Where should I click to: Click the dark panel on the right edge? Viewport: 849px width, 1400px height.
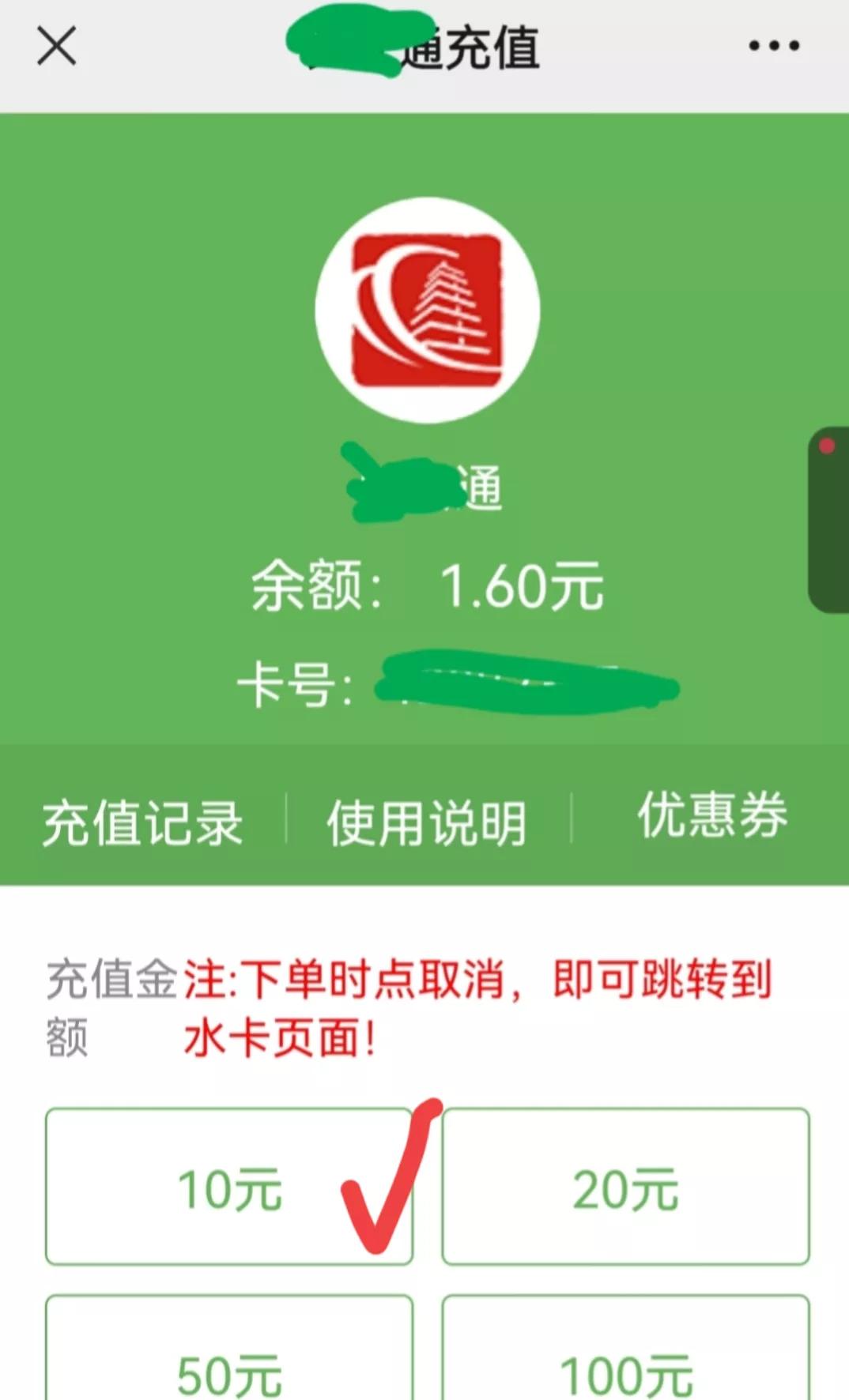point(832,521)
